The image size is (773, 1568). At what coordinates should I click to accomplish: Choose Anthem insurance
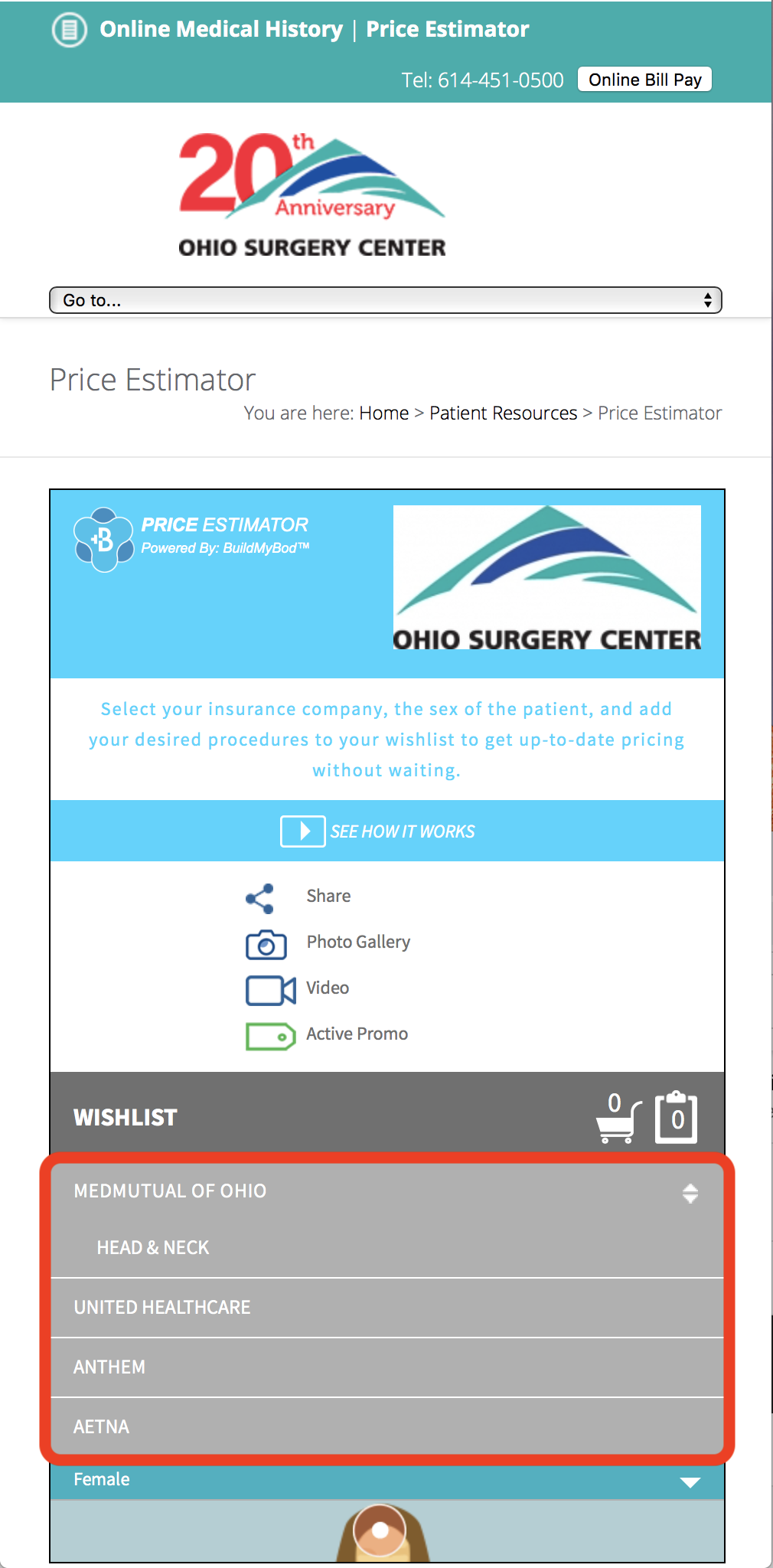(x=109, y=1367)
